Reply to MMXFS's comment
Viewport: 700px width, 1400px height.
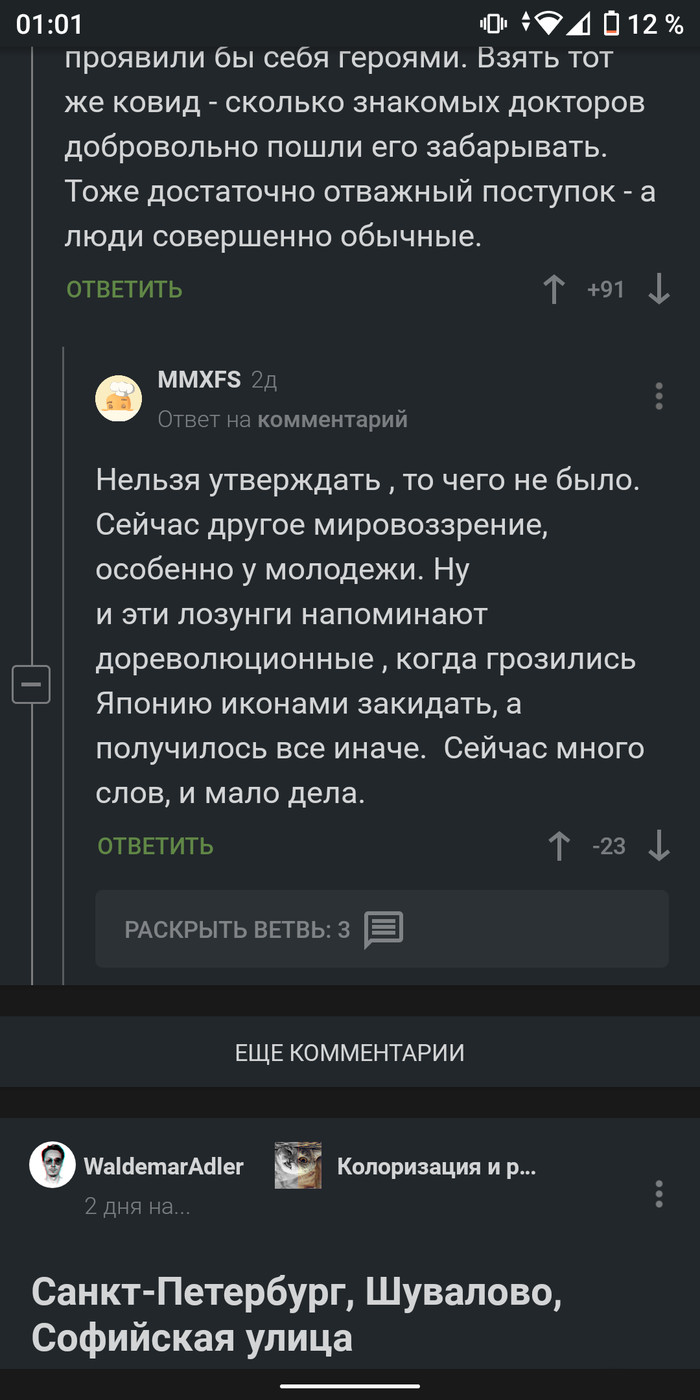click(x=155, y=846)
